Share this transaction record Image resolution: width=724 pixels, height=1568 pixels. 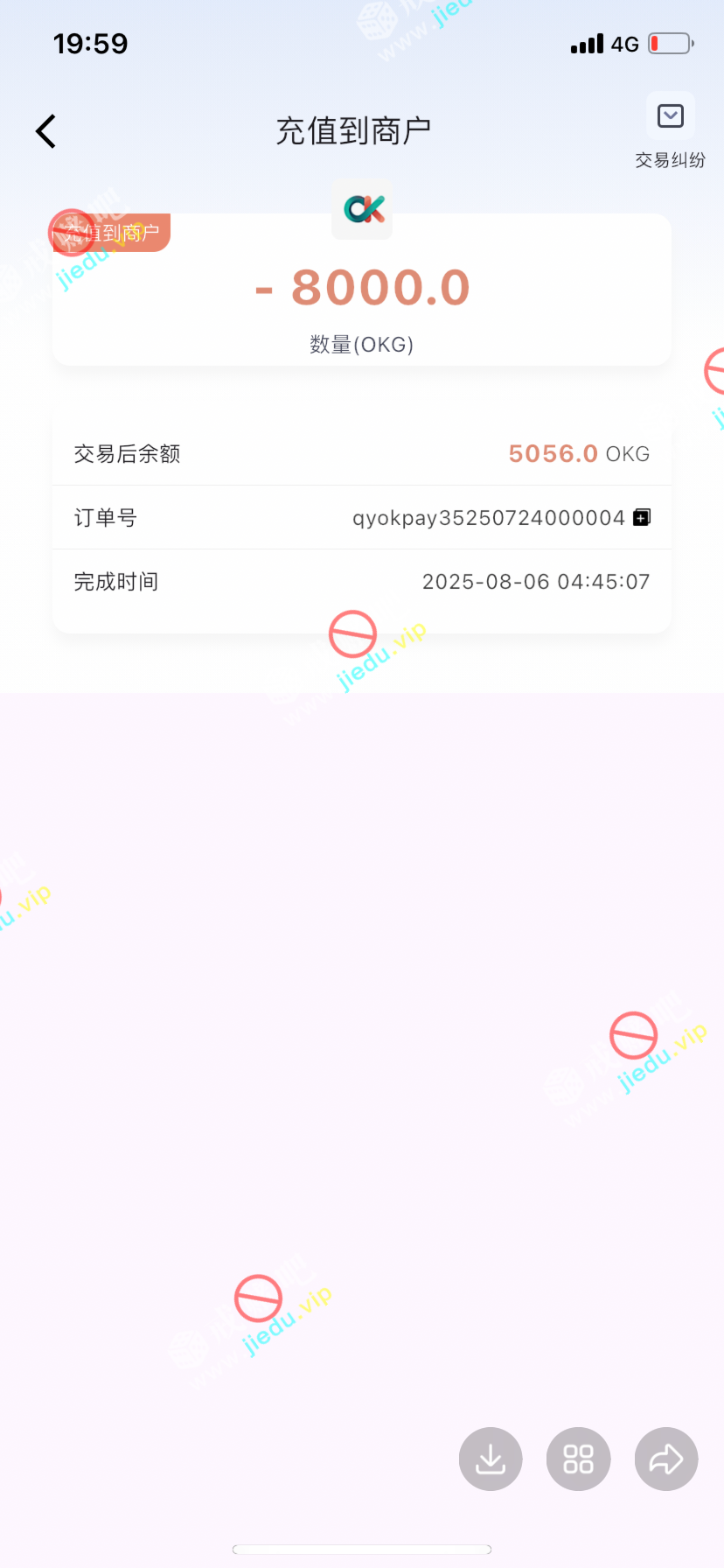665,1459
